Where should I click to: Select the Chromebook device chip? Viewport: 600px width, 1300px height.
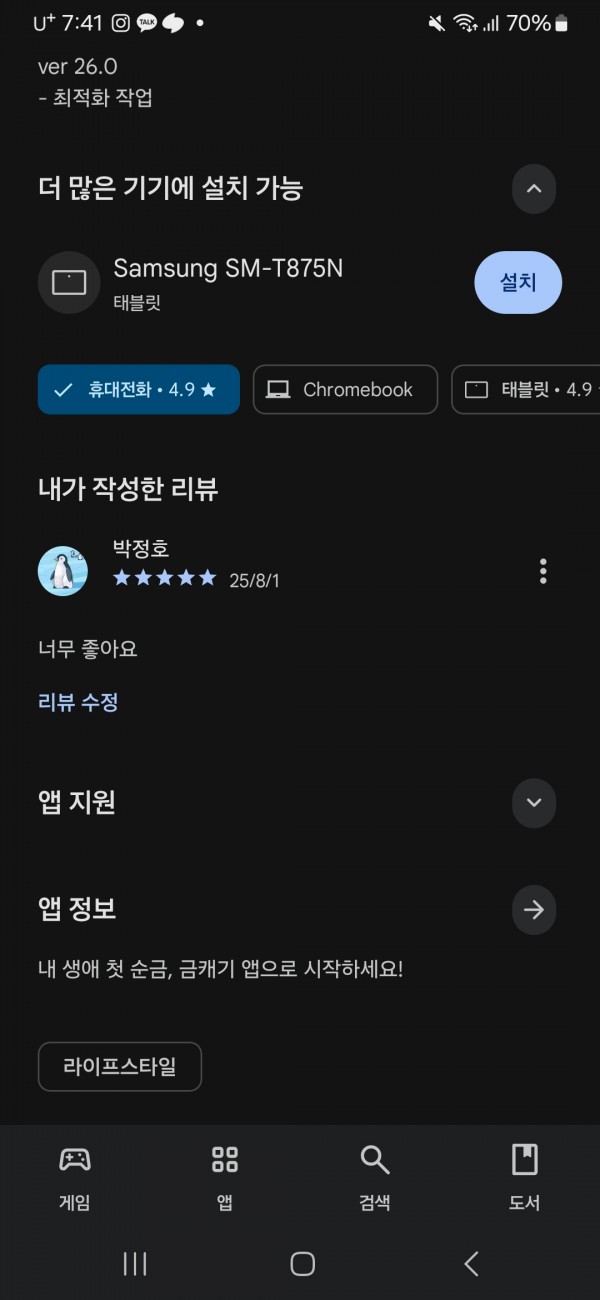click(345, 389)
